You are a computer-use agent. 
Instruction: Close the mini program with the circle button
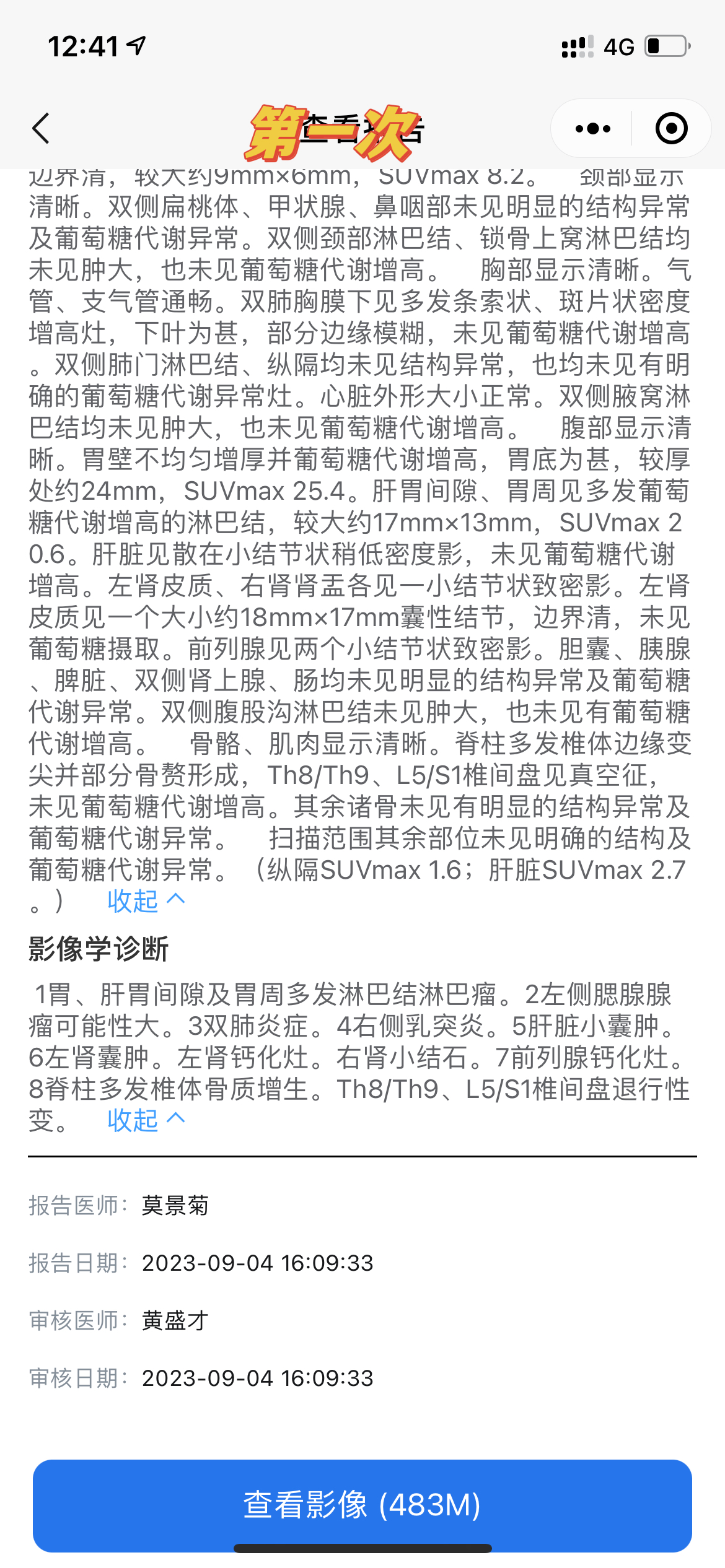click(x=671, y=129)
